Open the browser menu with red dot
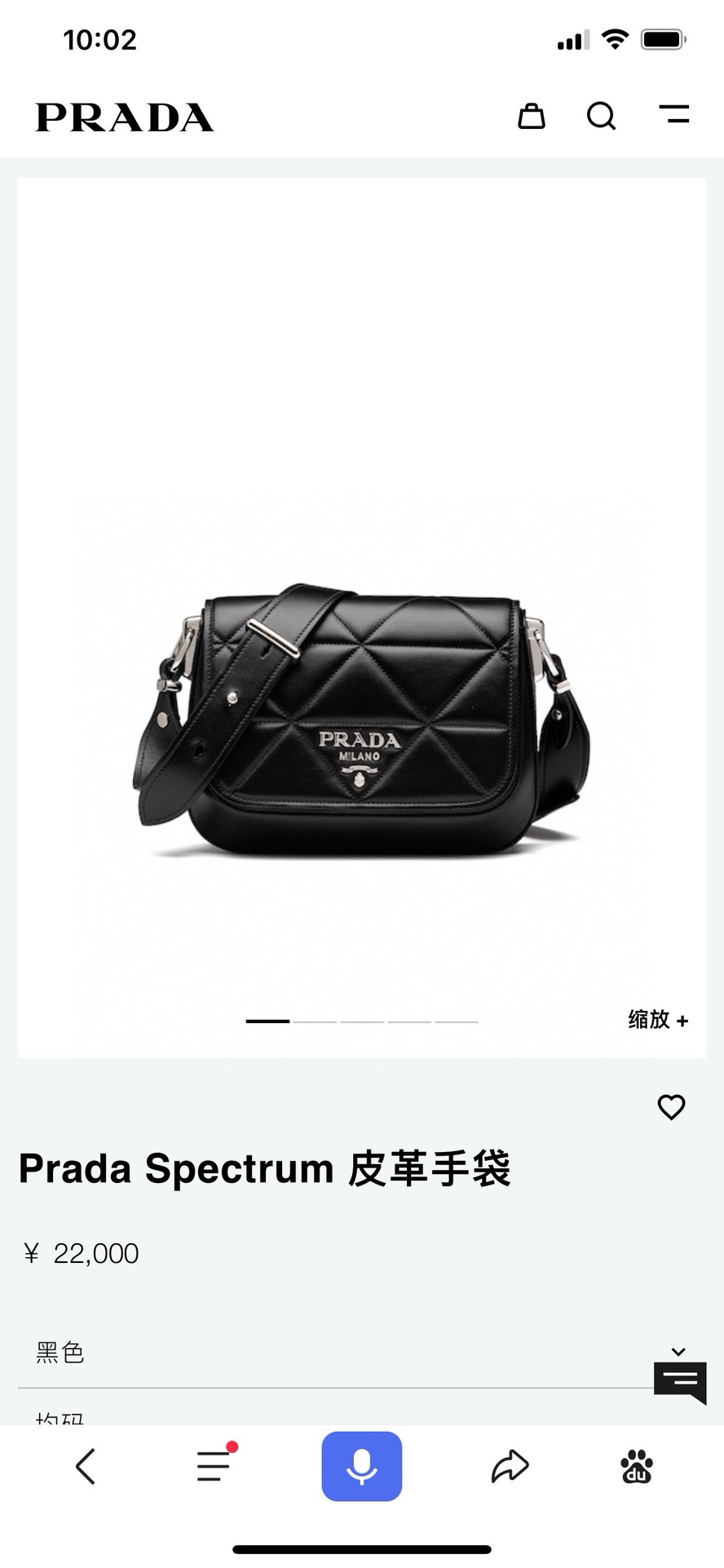This screenshot has width=724, height=1568. click(214, 1466)
